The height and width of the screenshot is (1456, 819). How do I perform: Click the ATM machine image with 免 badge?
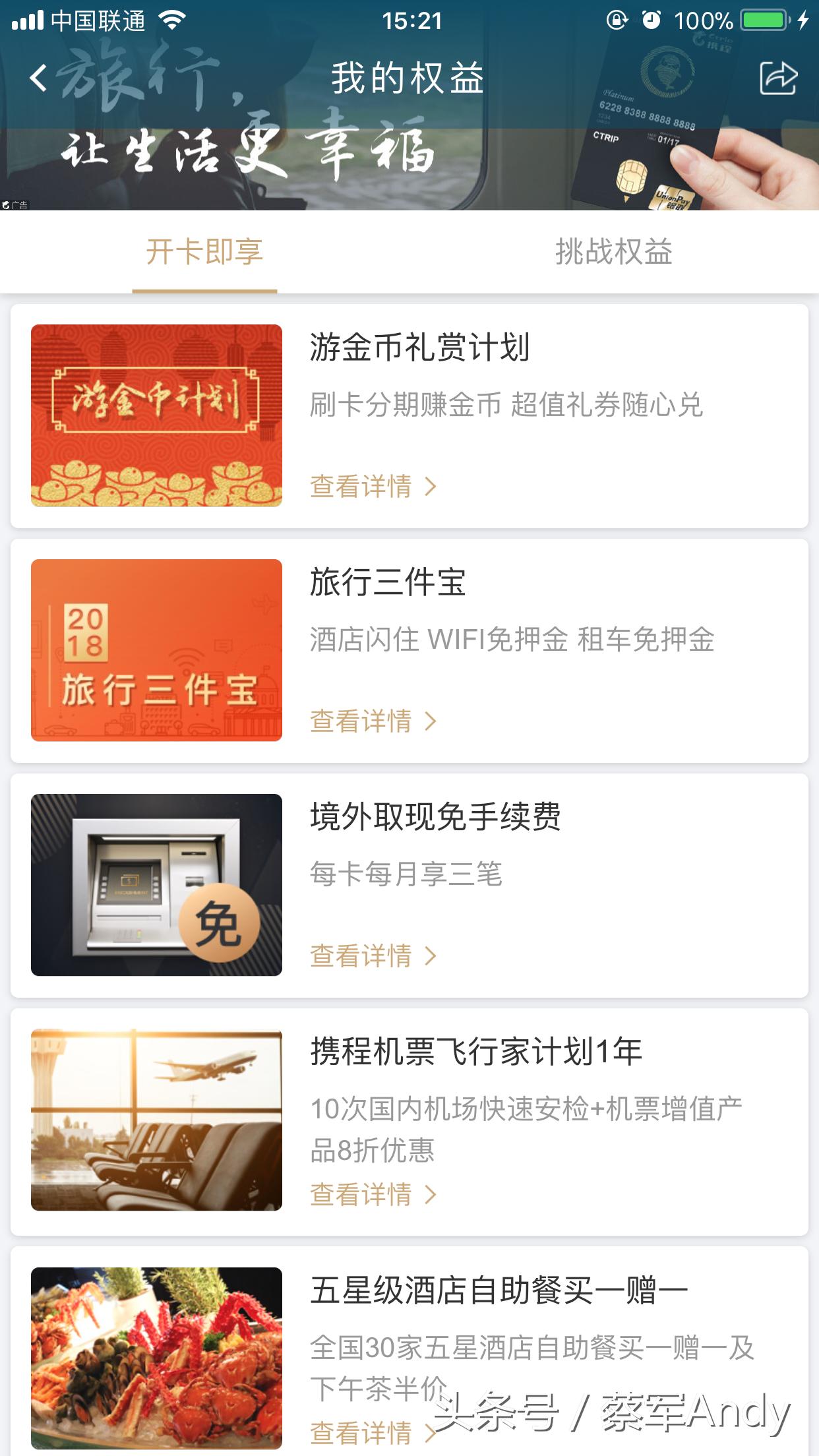click(156, 883)
